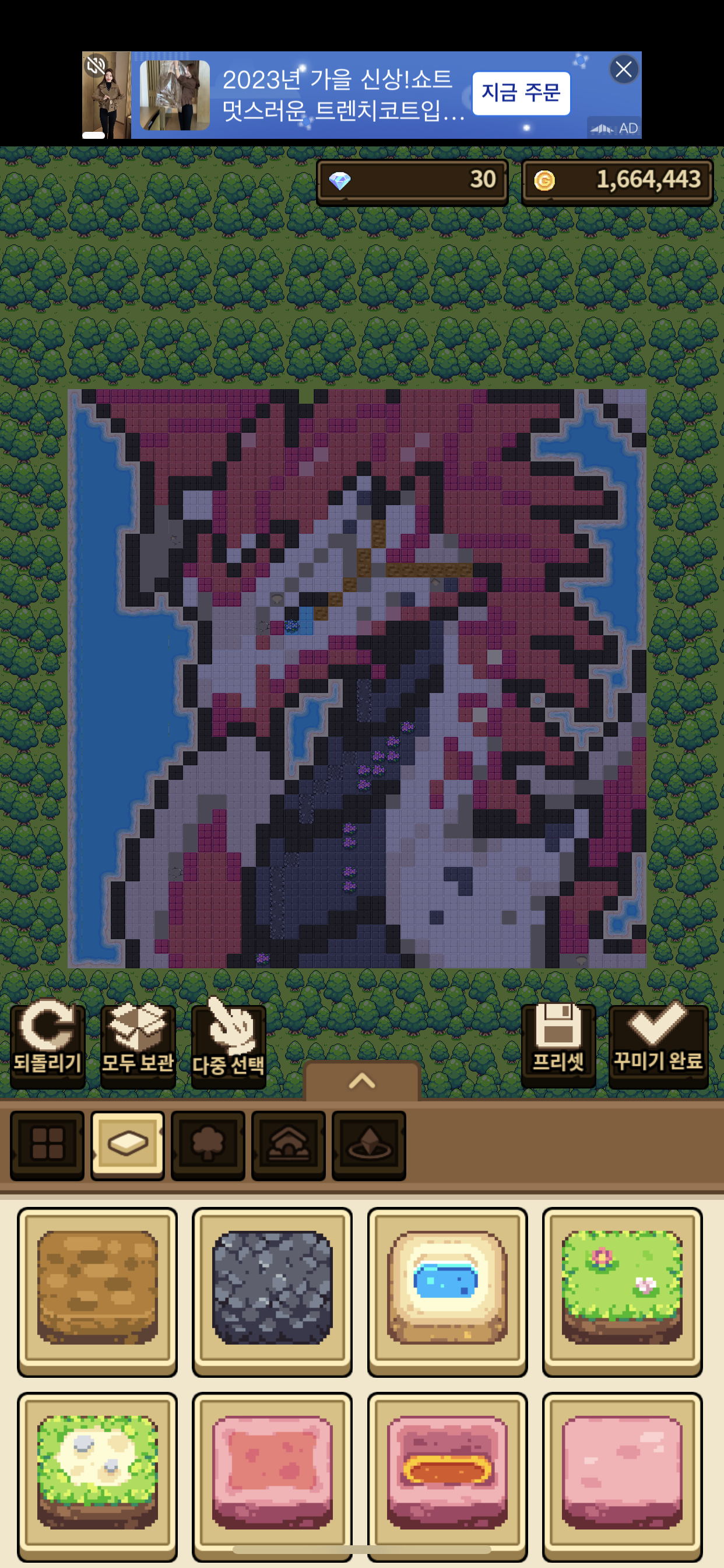Tap the 지금 주문 order button
724x1568 pixels.
tap(521, 93)
